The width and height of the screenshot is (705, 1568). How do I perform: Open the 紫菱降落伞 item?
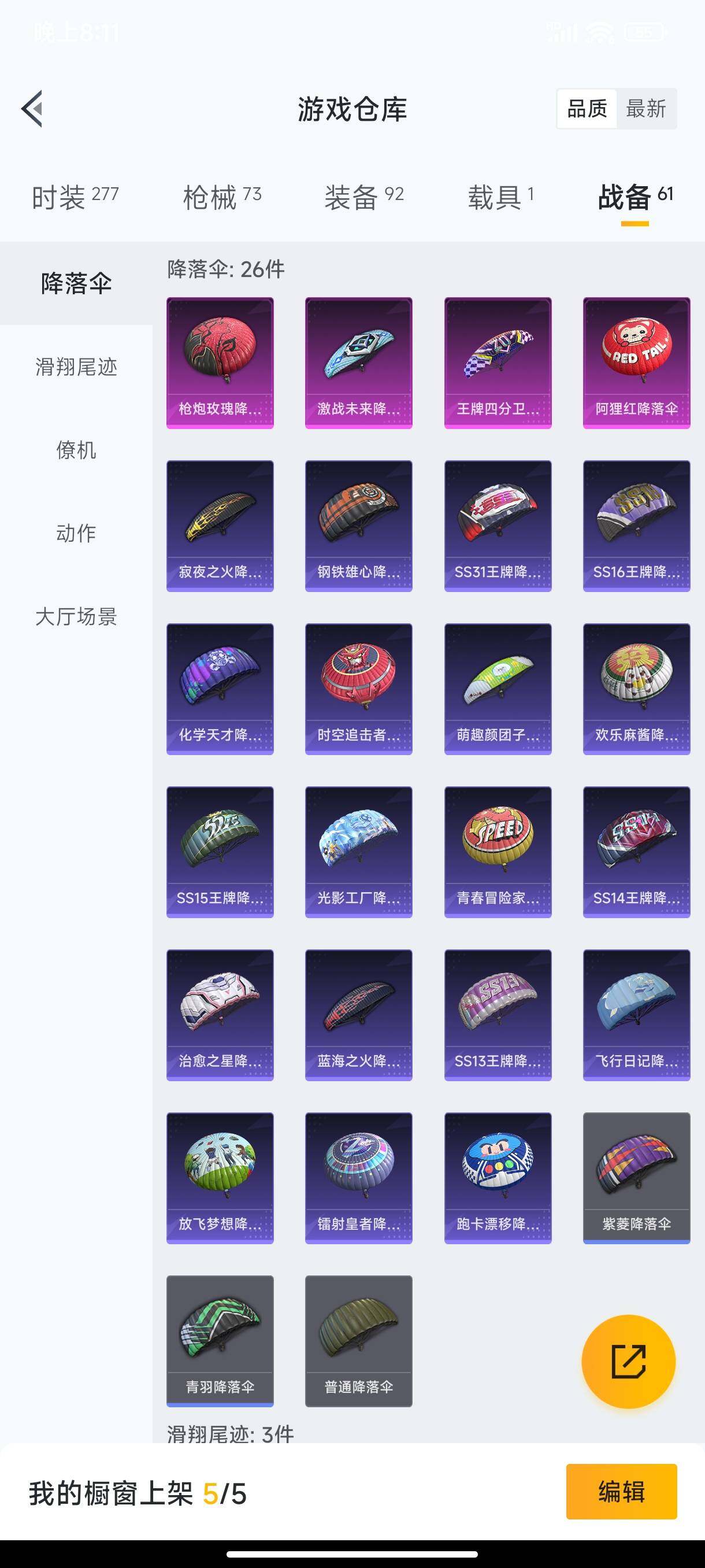pyautogui.click(x=636, y=1178)
